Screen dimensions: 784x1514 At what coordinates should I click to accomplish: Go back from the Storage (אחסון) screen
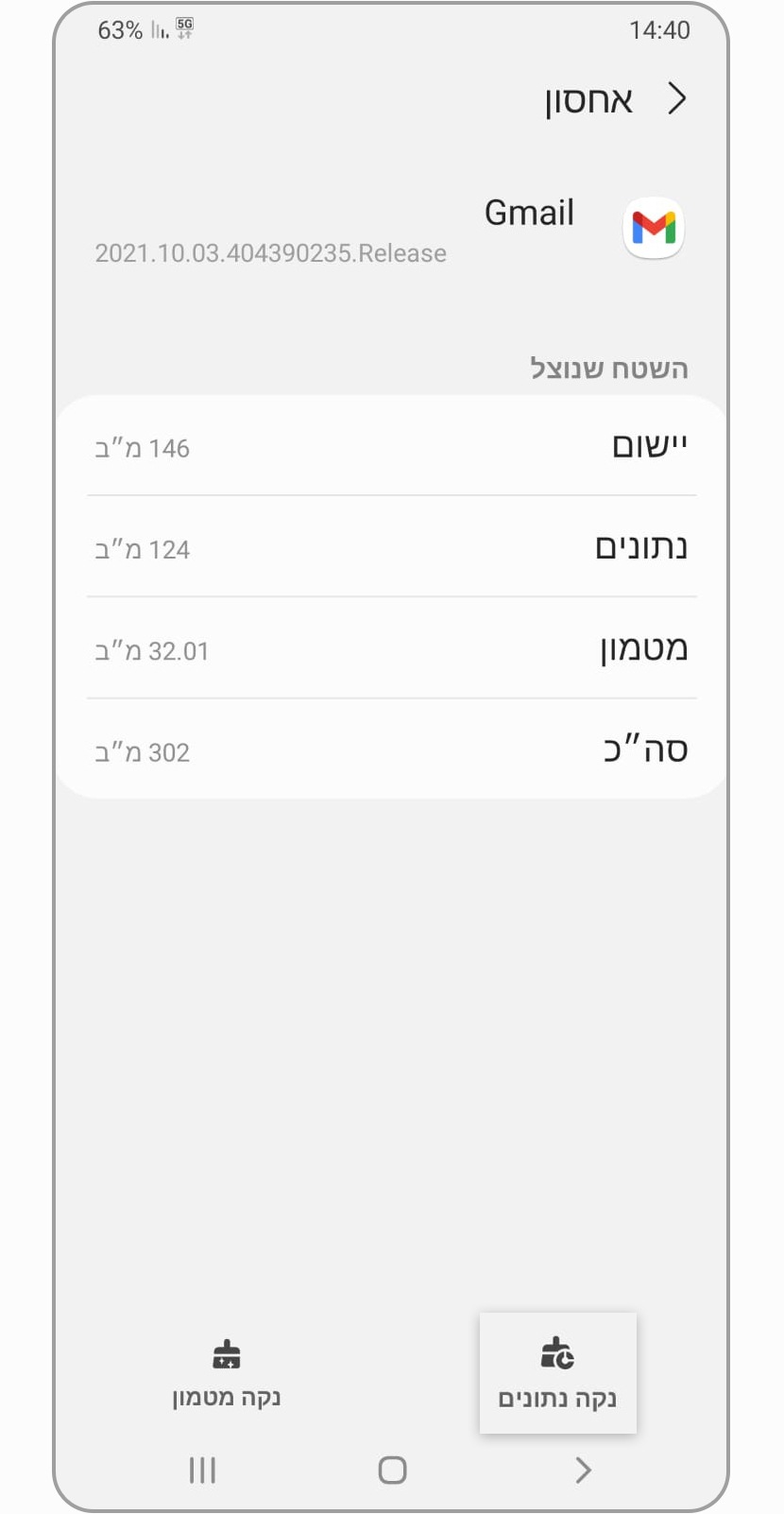coord(676,99)
